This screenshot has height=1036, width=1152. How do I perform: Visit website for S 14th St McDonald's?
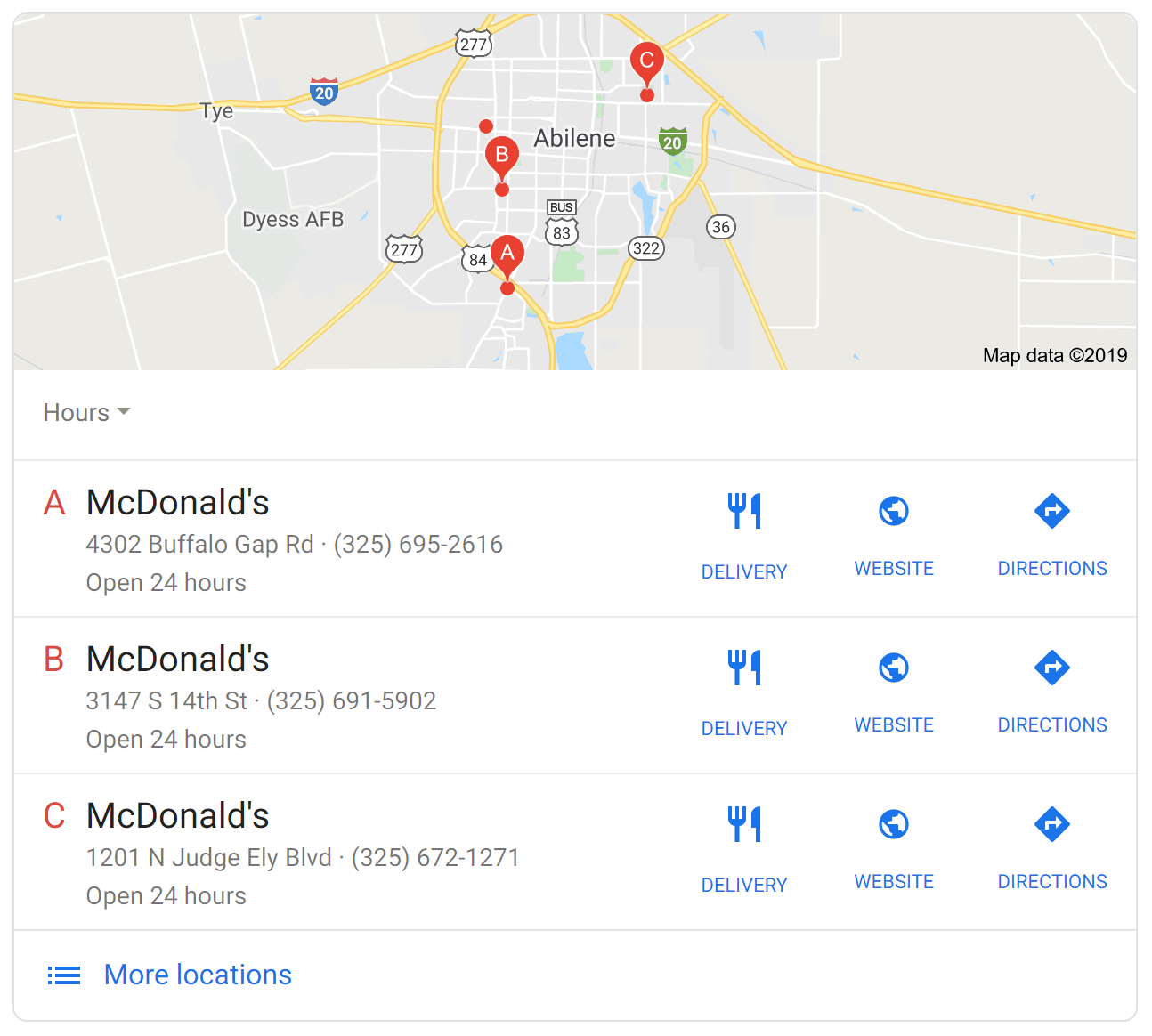pyautogui.click(x=894, y=691)
